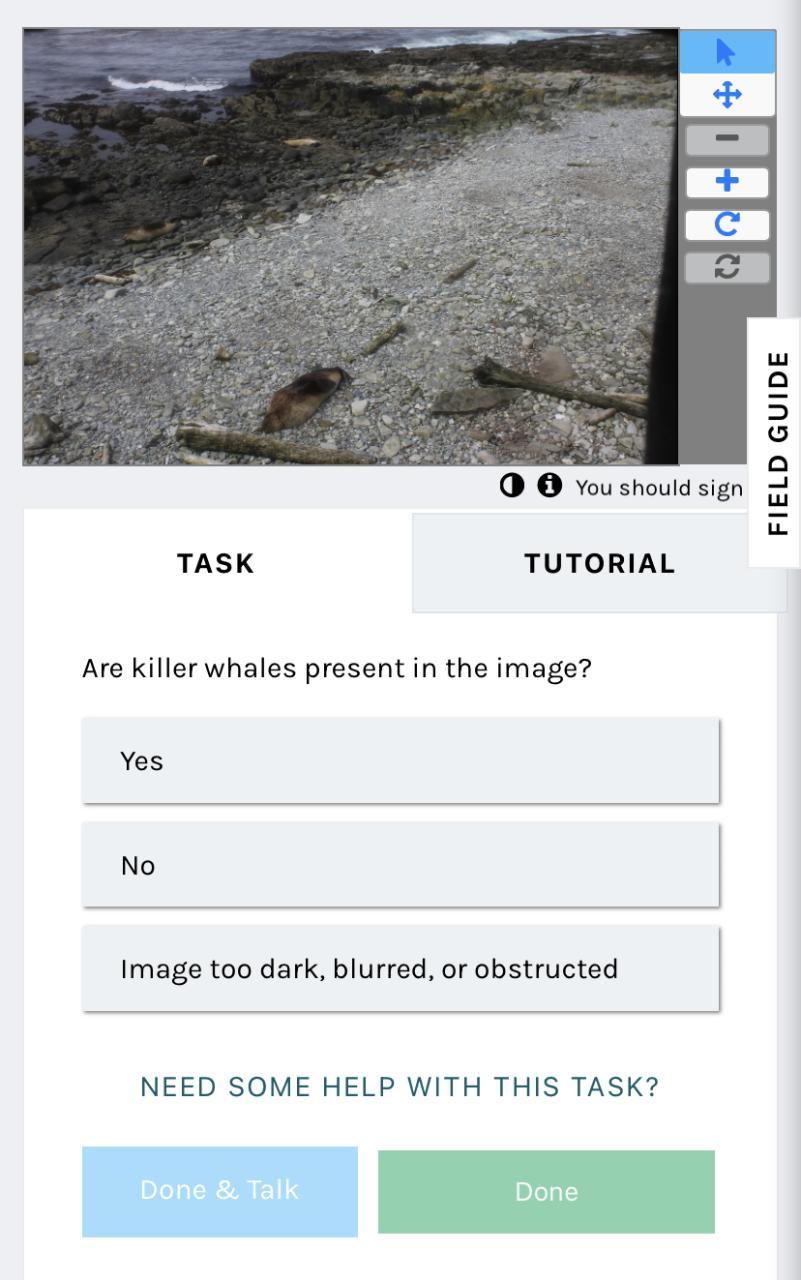Open the Field Guide panel

(777, 442)
